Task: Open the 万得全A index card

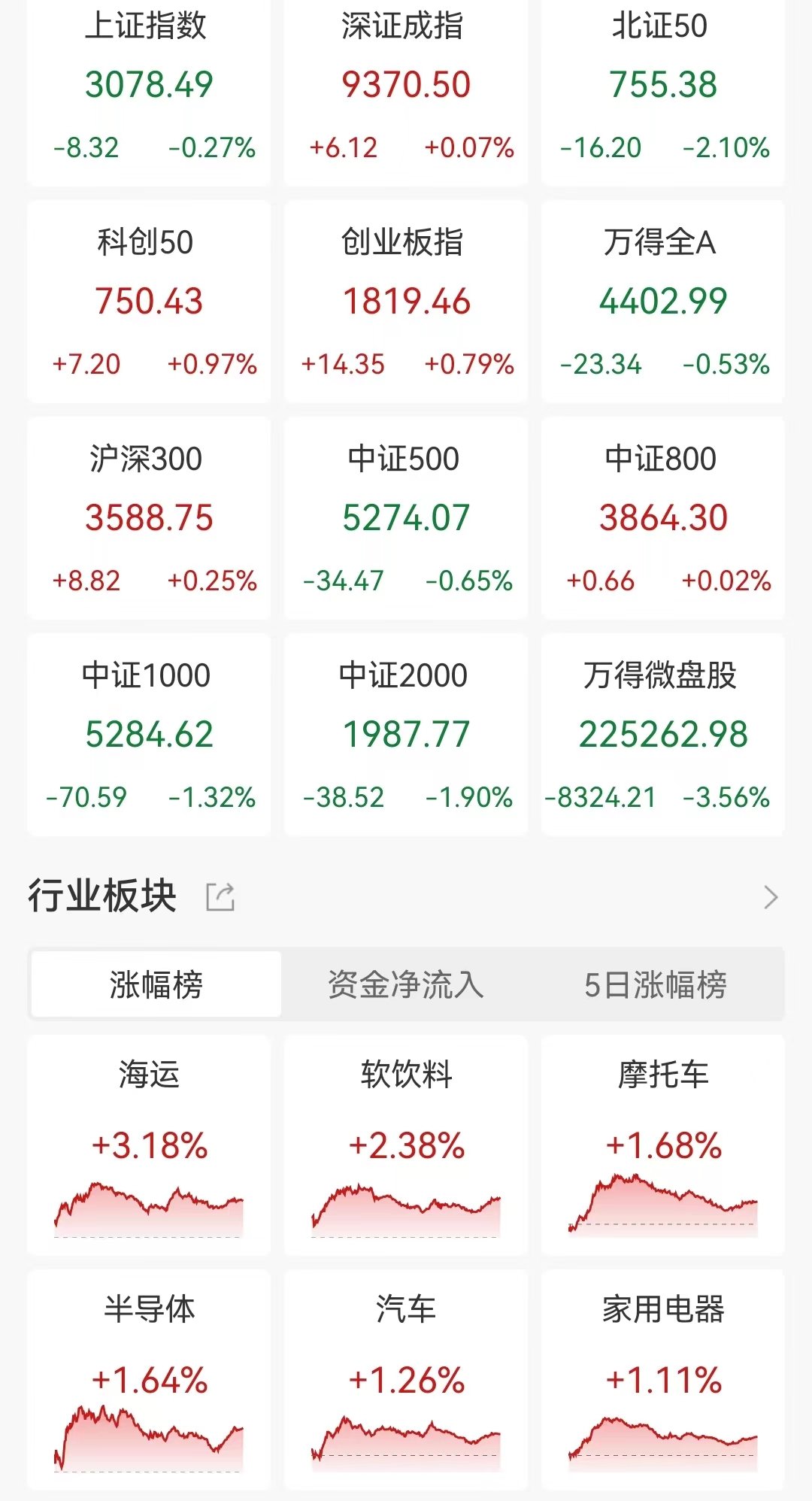Action: coord(663,302)
